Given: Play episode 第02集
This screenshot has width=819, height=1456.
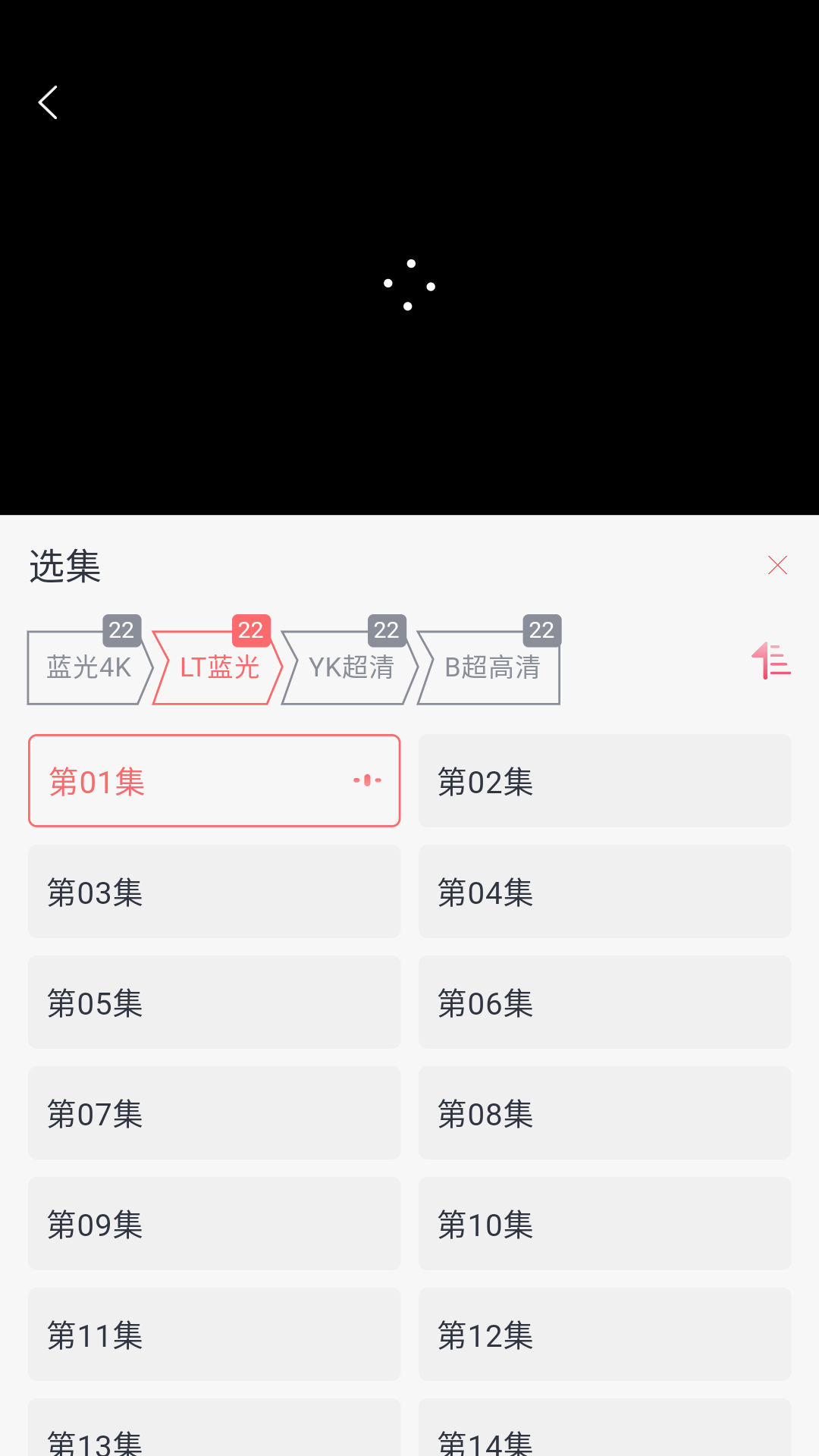Looking at the screenshot, I should [x=604, y=780].
